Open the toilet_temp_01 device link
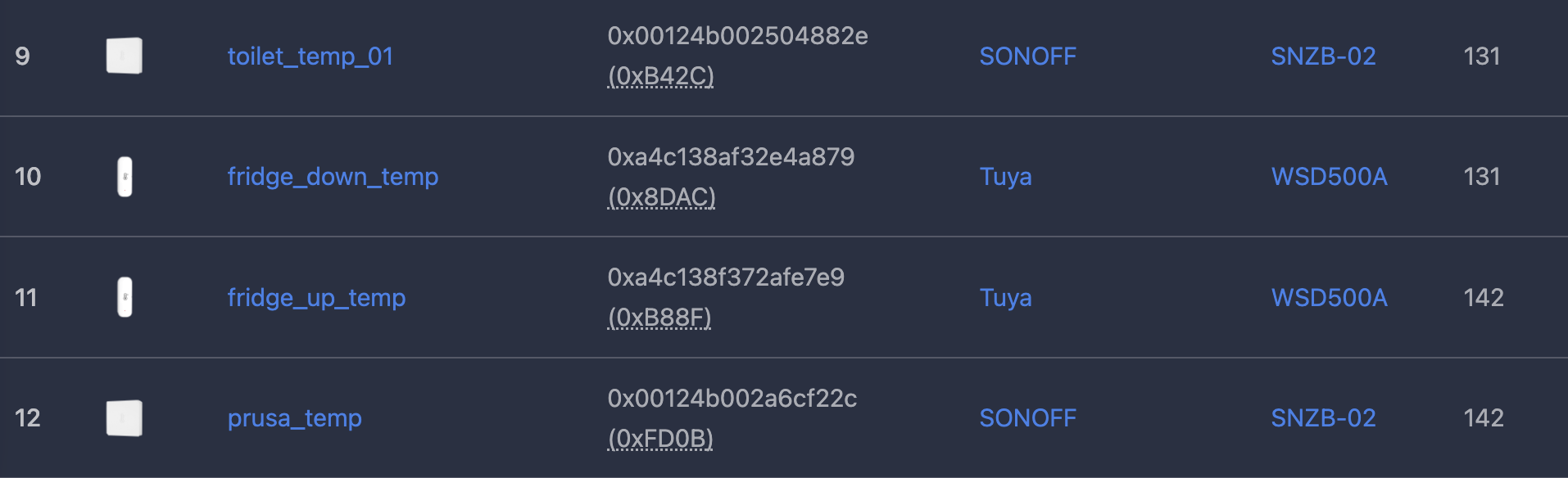This screenshot has width=1568, height=478. point(310,56)
